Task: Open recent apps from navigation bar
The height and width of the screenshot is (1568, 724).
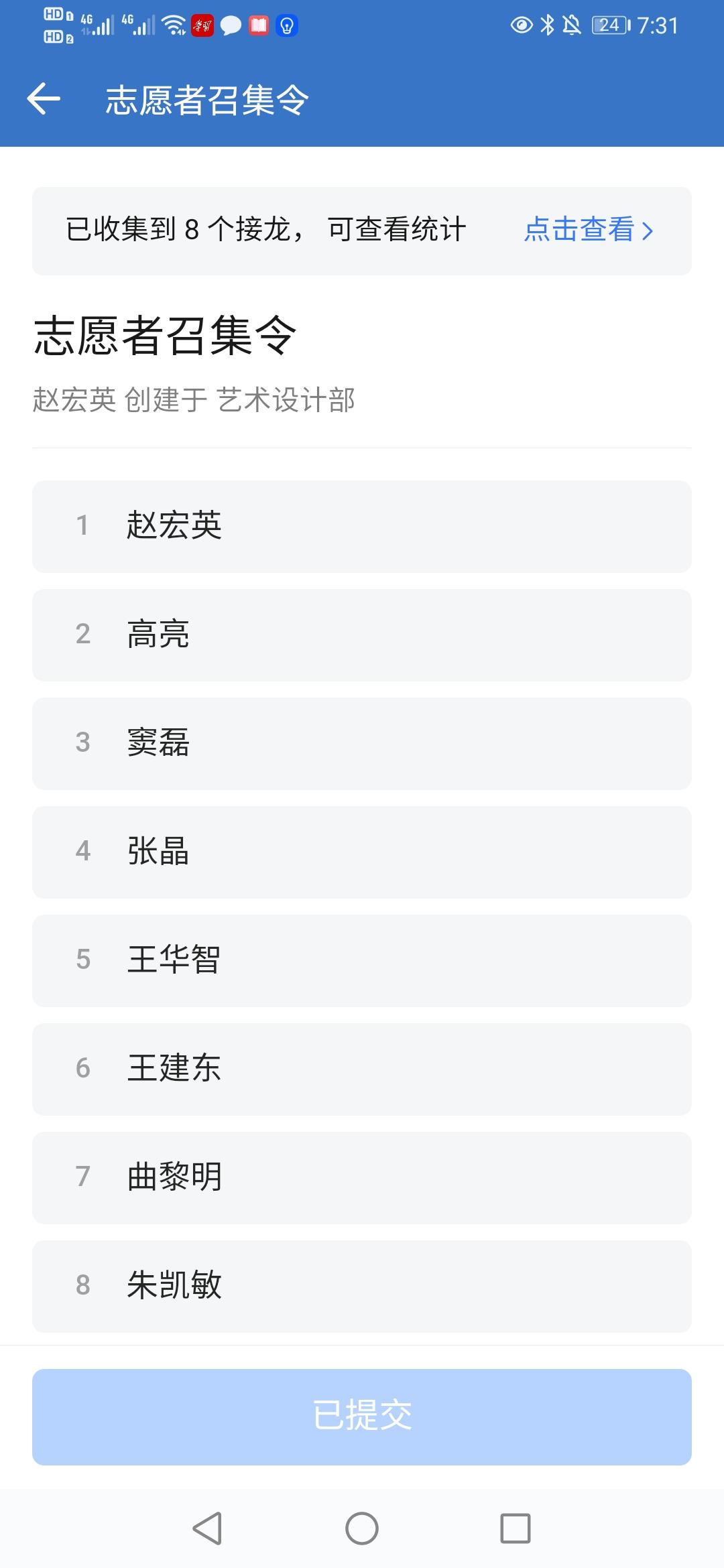Action: 516,1528
